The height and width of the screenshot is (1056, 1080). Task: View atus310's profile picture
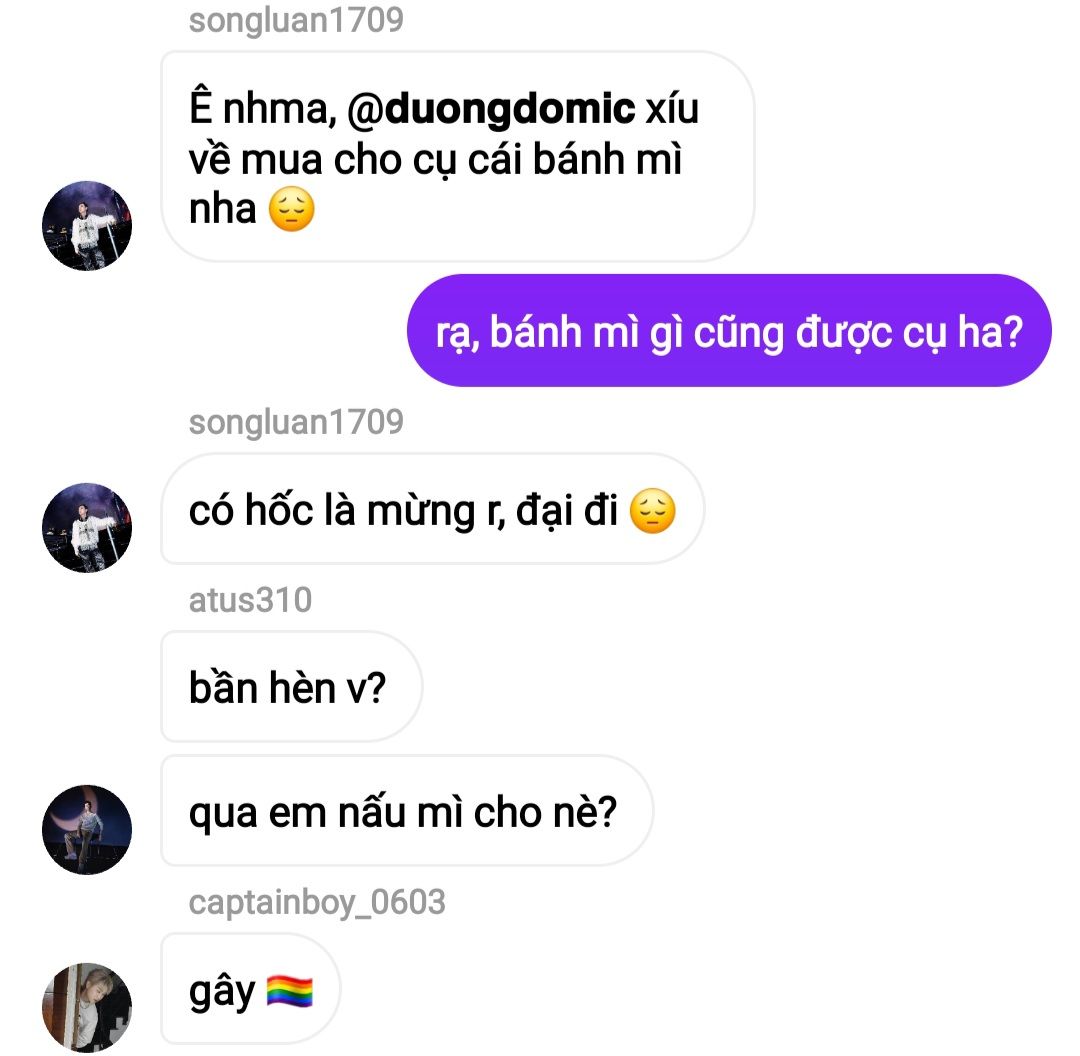(87, 830)
